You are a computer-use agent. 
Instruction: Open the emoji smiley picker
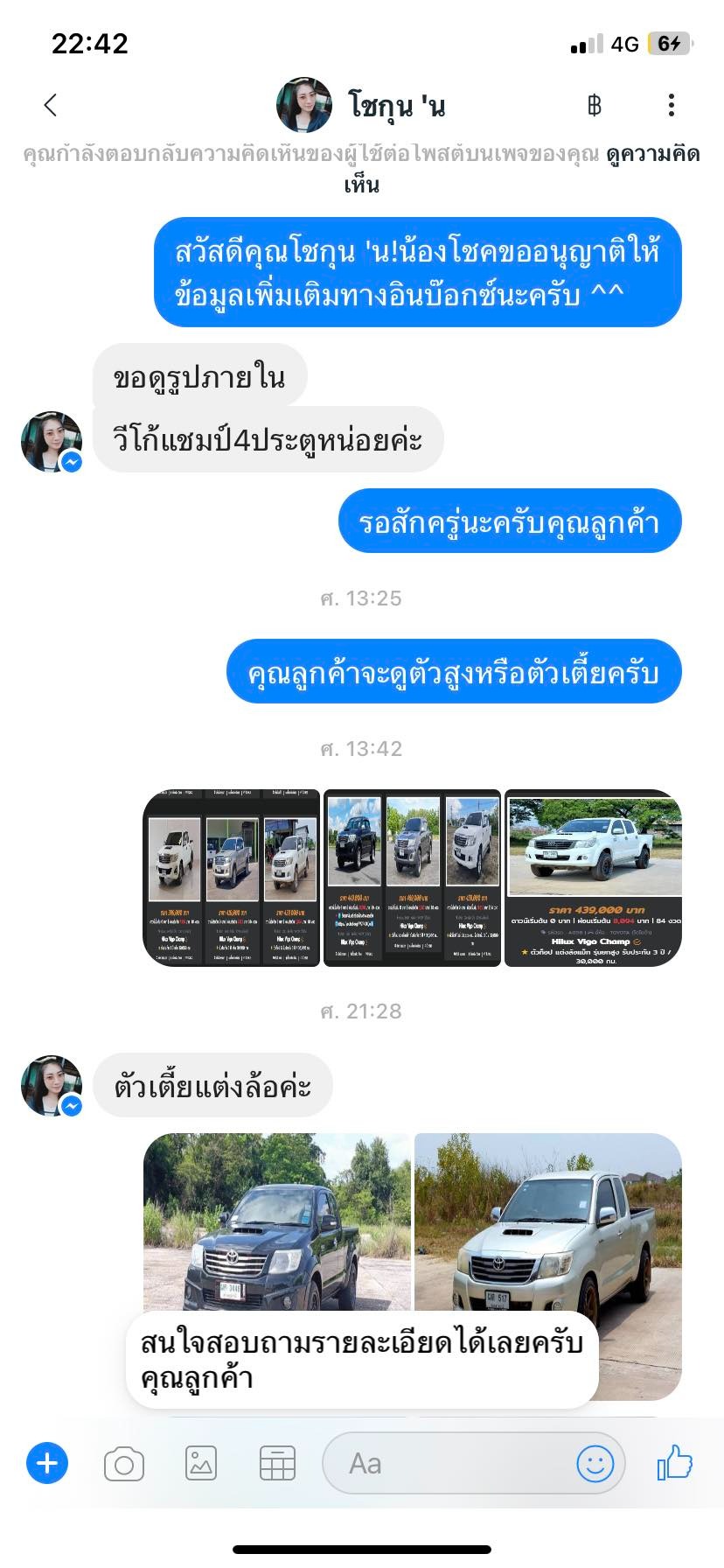tap(595, 1463)
